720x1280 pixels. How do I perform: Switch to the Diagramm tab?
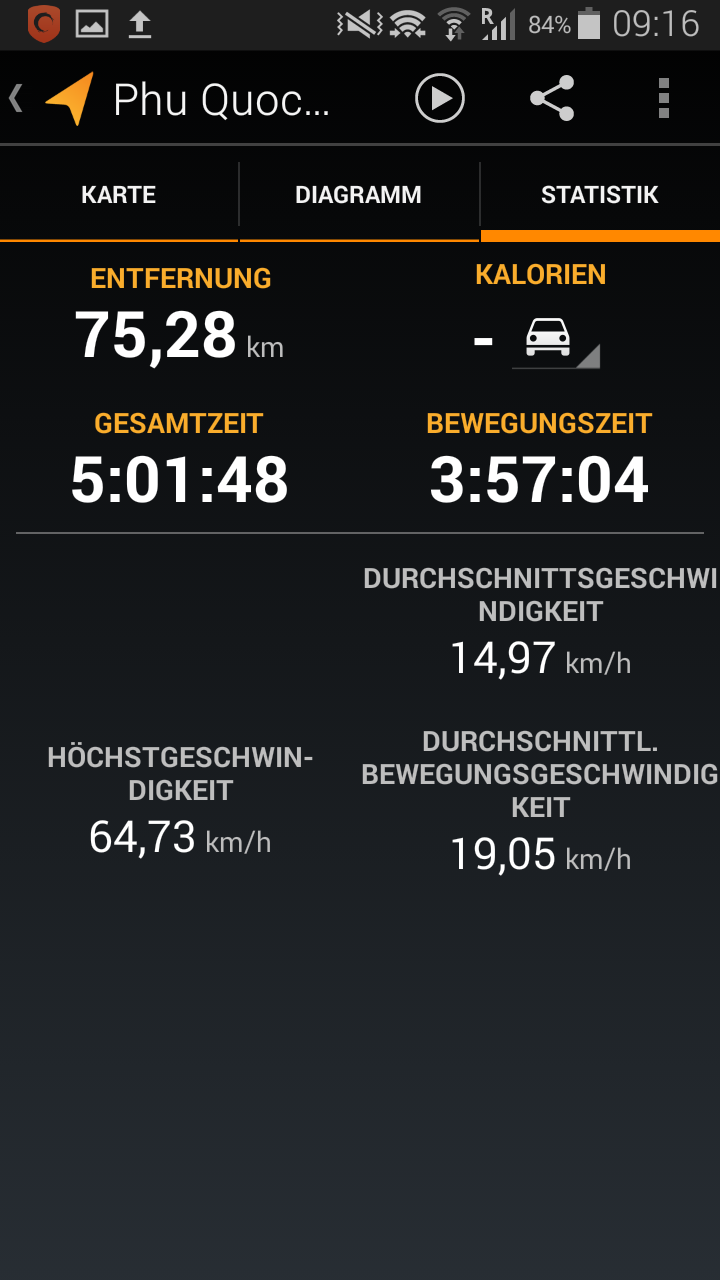358,195
